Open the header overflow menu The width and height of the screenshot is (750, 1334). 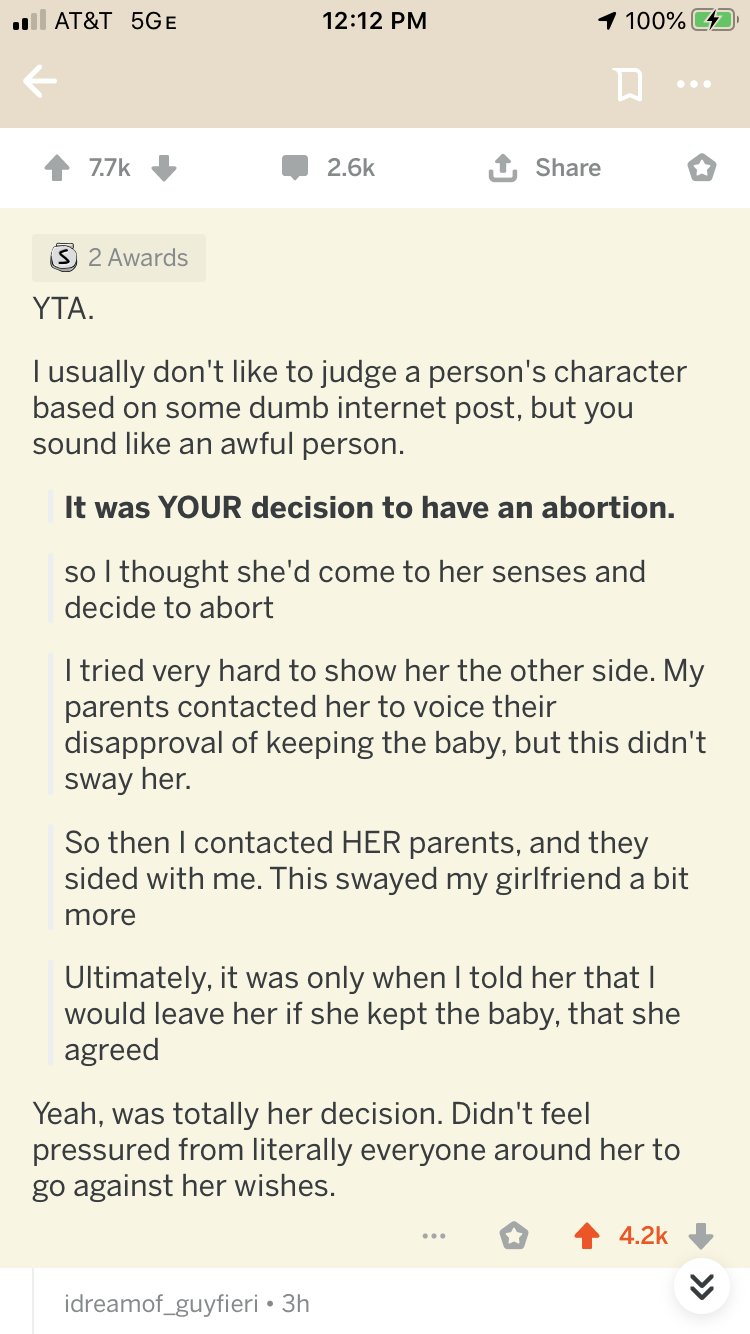click(693, 85)
